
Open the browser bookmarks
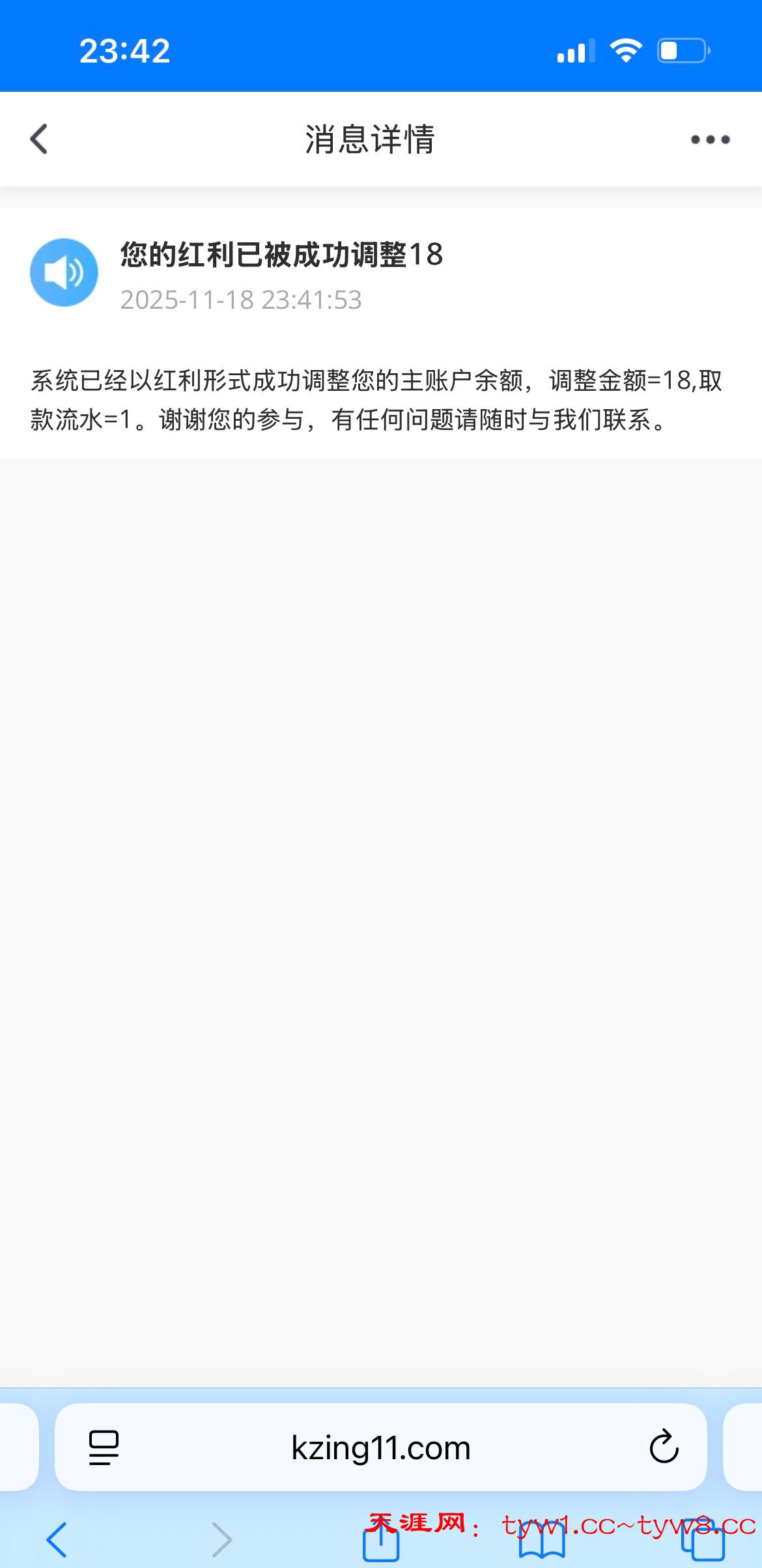[542, 1543]
